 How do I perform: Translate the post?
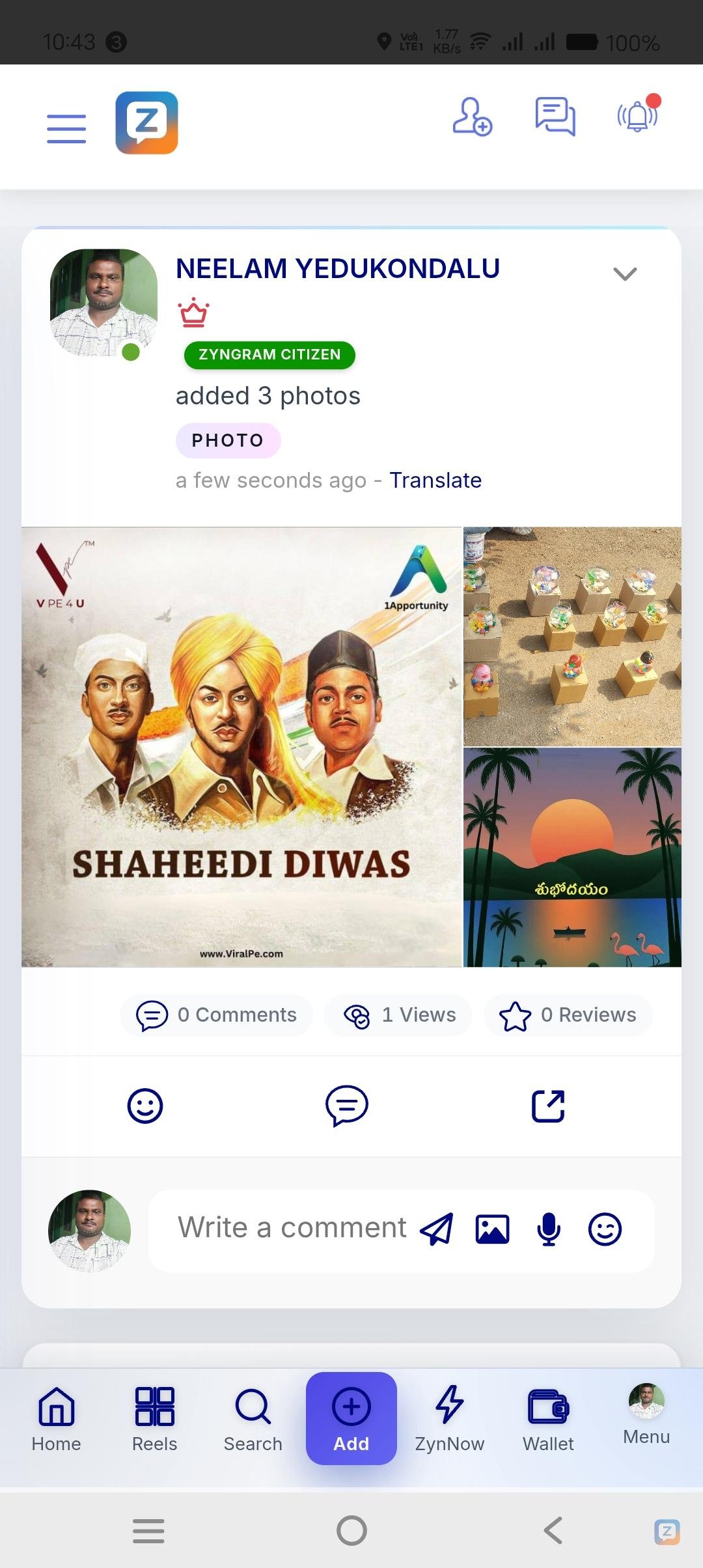pyautogui.click(x=435, y=480)
